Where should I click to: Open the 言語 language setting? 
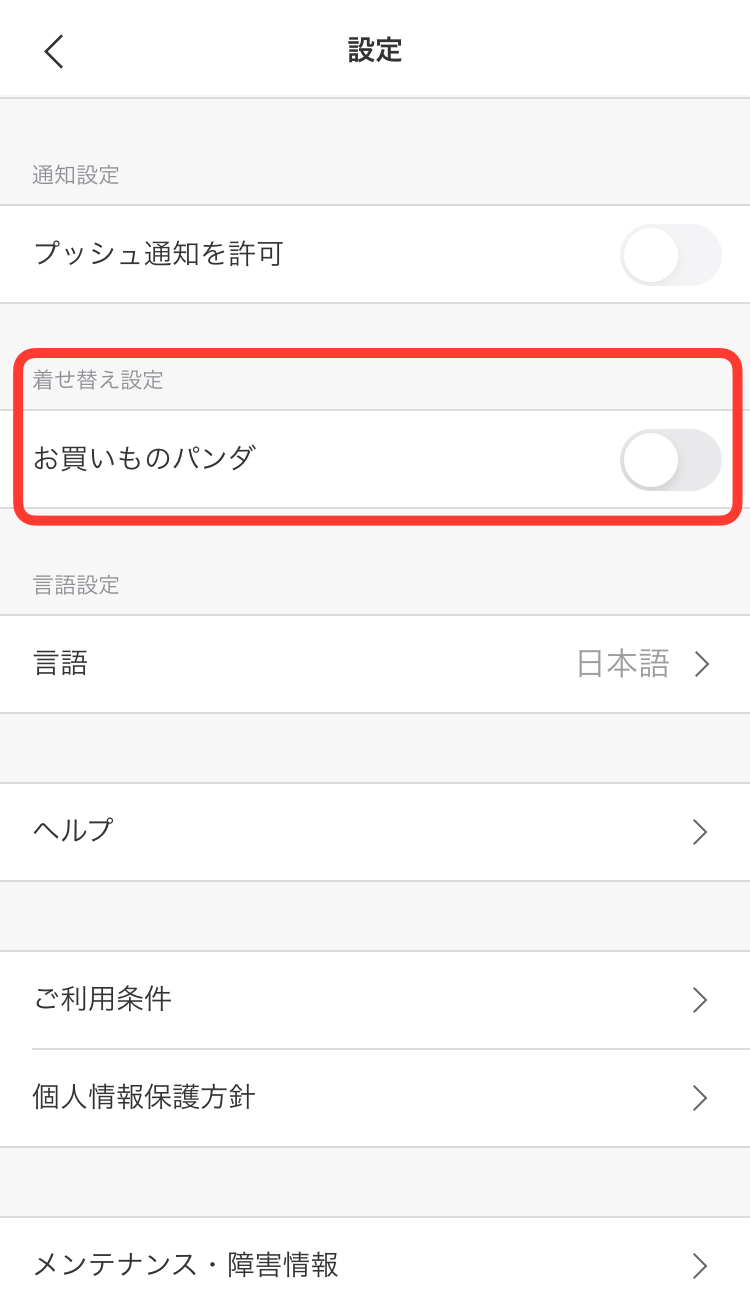click(x=375, y=664)
